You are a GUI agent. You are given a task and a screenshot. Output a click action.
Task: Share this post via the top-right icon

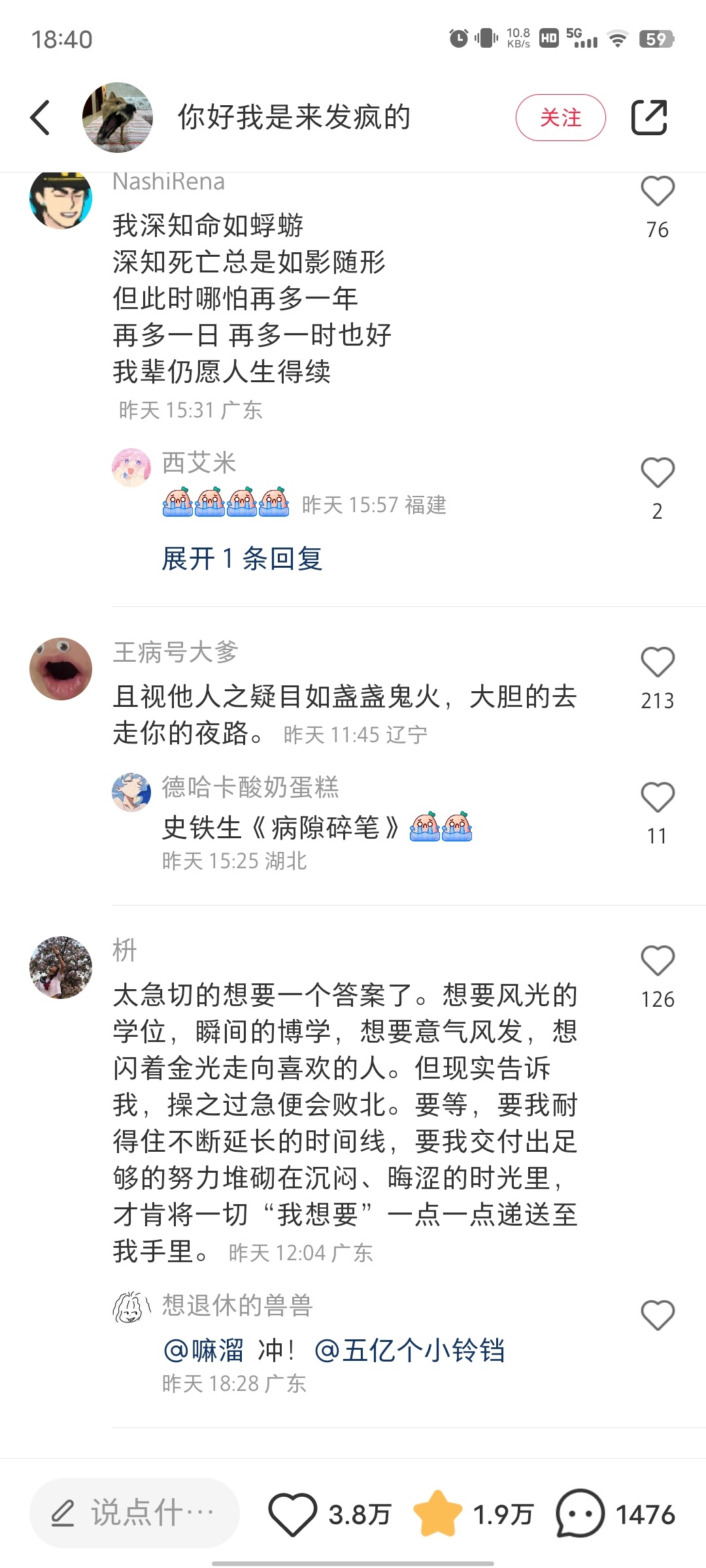[648, 118]
